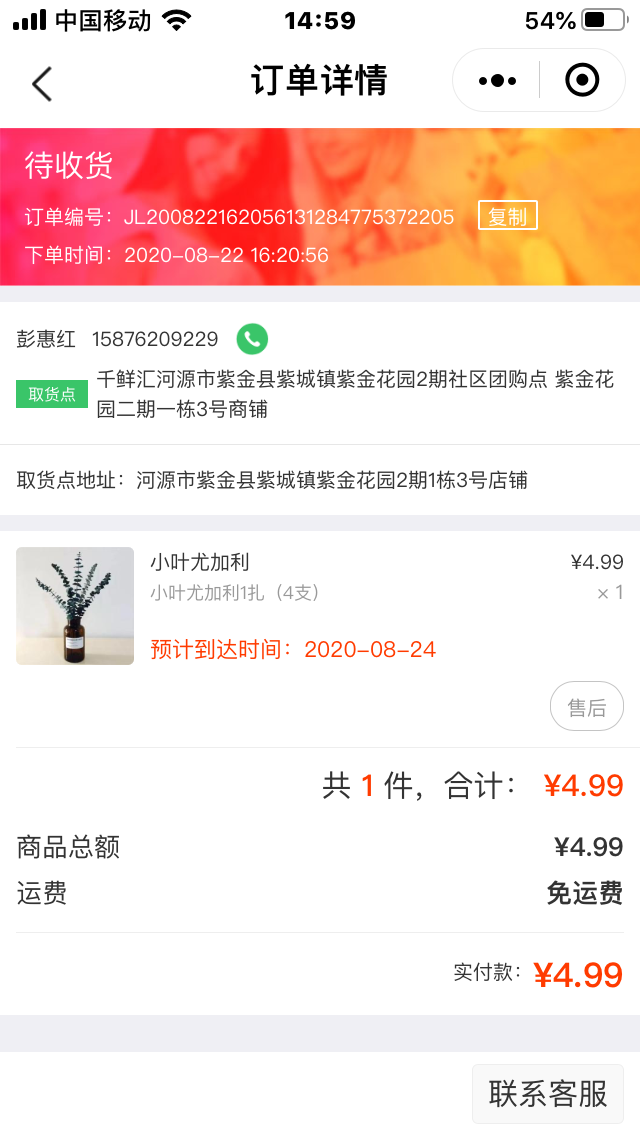
Task: Call 彭惠红 via green phone icon
Action: tap(252, 339)
